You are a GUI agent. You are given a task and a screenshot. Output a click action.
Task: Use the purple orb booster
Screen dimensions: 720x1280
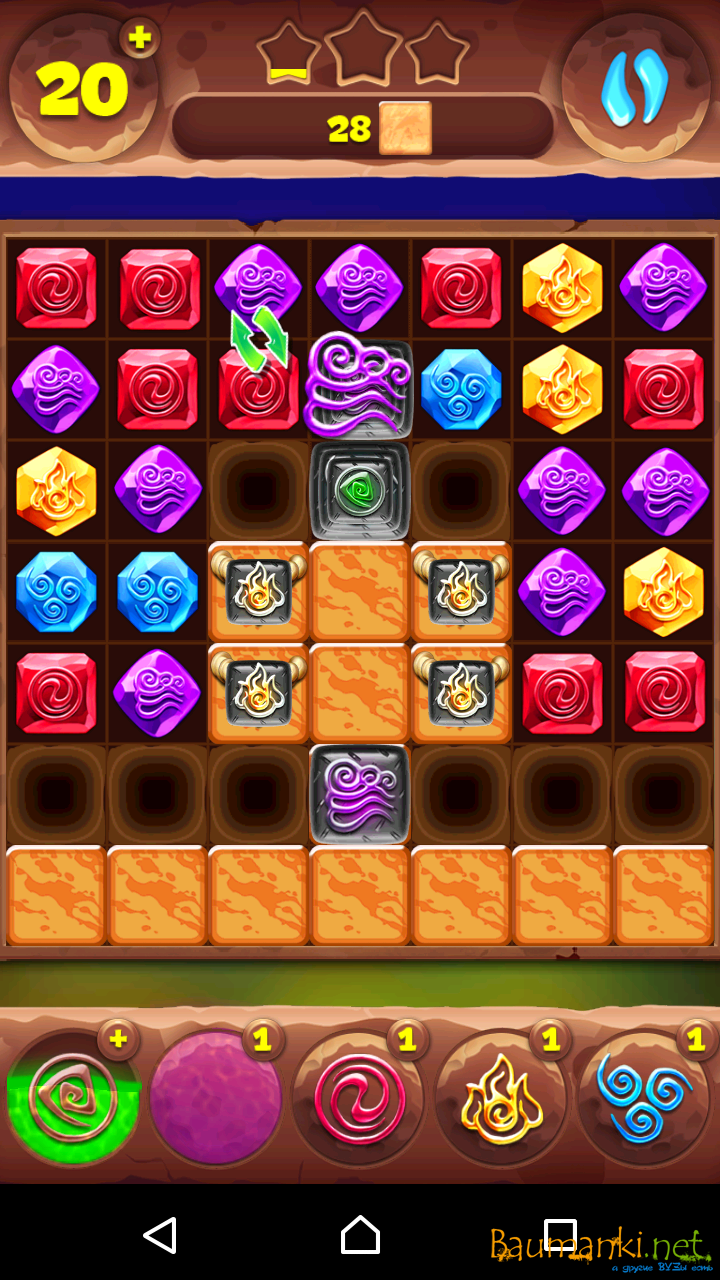pyautogui.click(x=215, y=1098)
